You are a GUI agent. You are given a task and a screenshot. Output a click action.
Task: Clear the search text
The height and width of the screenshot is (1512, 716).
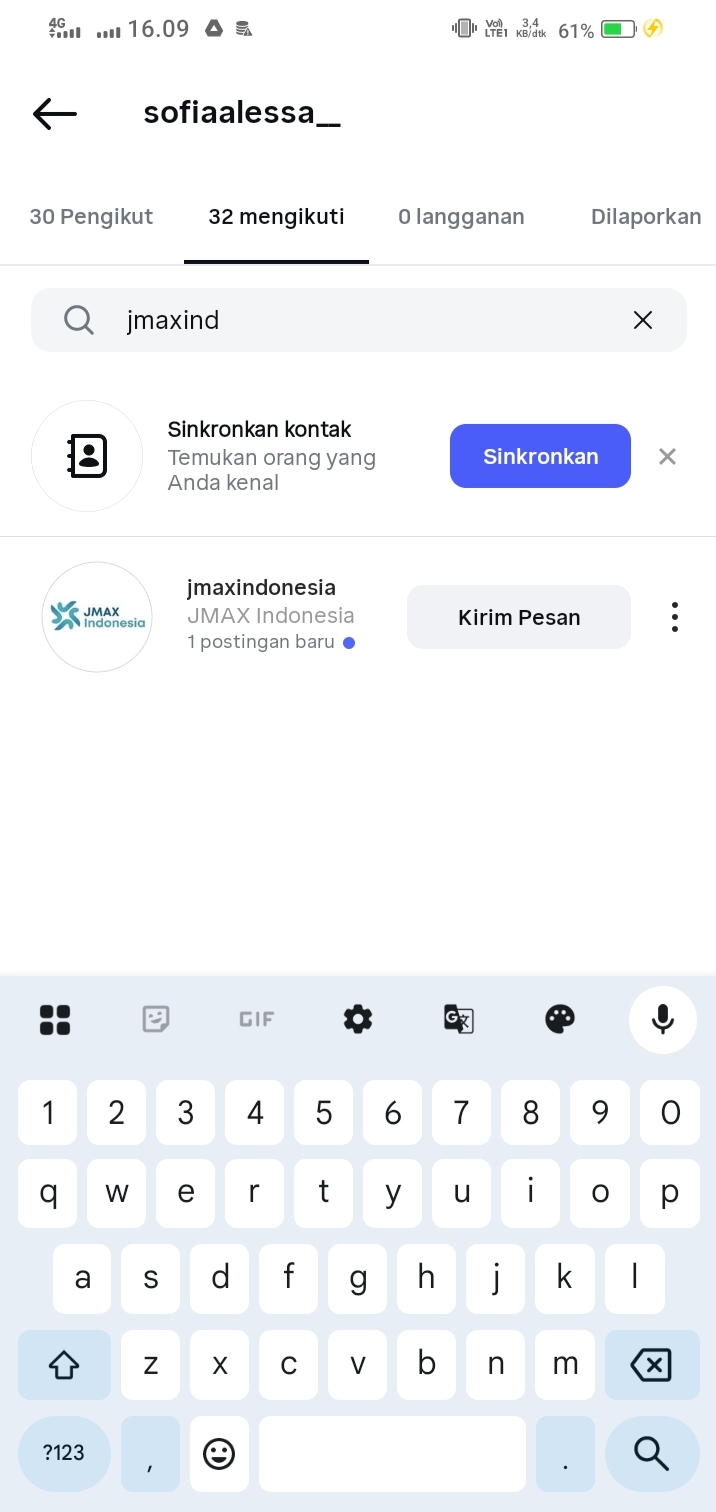[643, 320]
